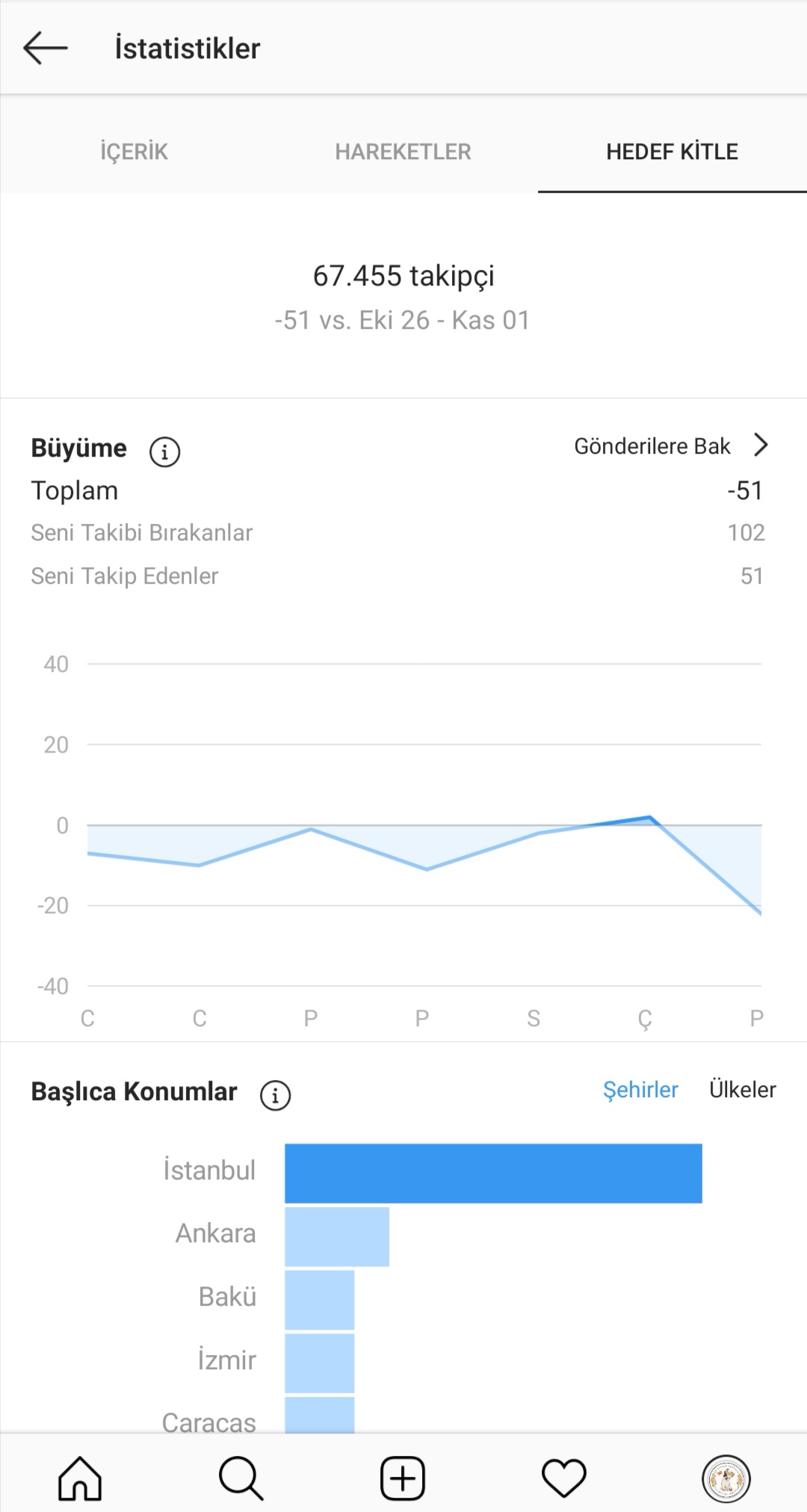Viewport: 807px width, 1512px height.
Task: Switch to the HAREKETLER tab
Action: pyautogui.click(x=403, y=152)
